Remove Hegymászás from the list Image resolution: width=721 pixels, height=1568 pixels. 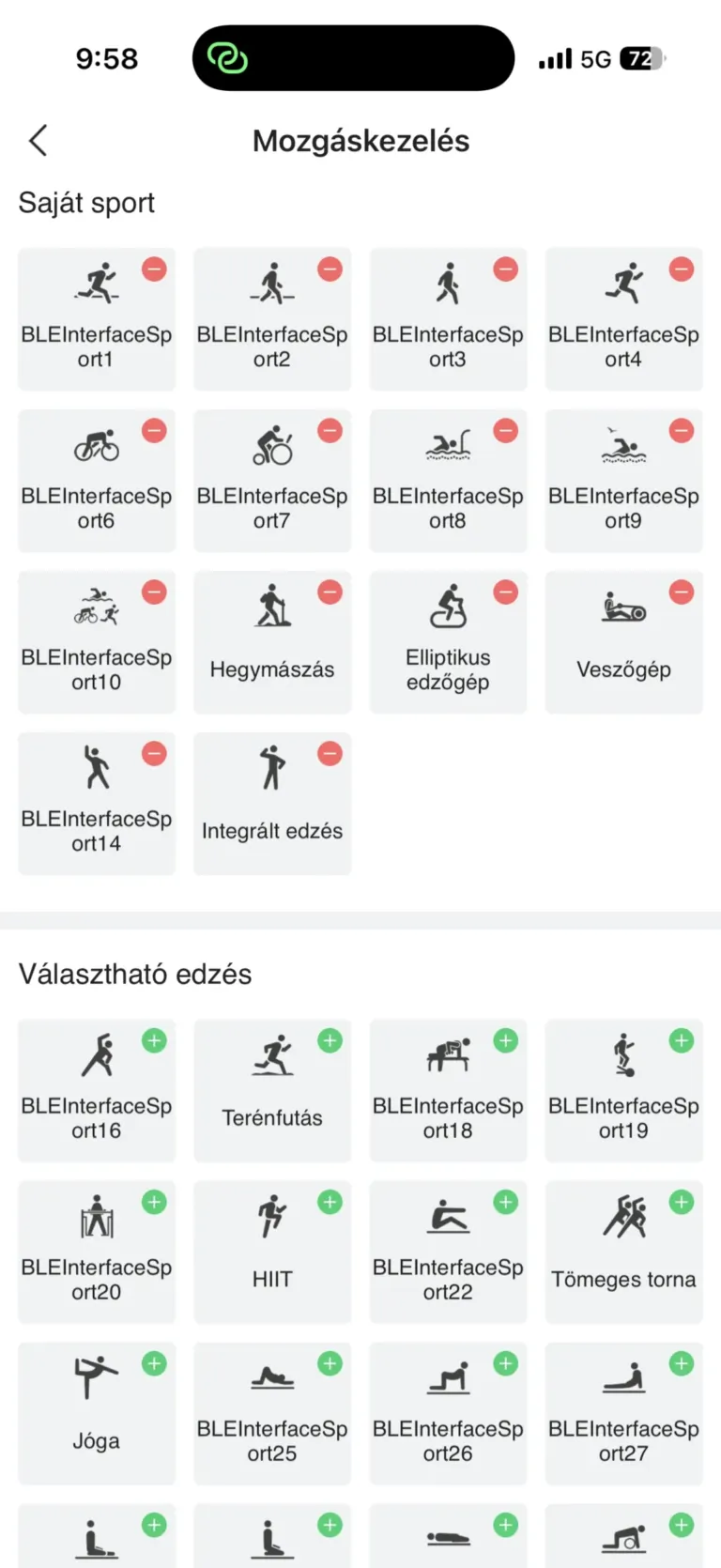330,592
